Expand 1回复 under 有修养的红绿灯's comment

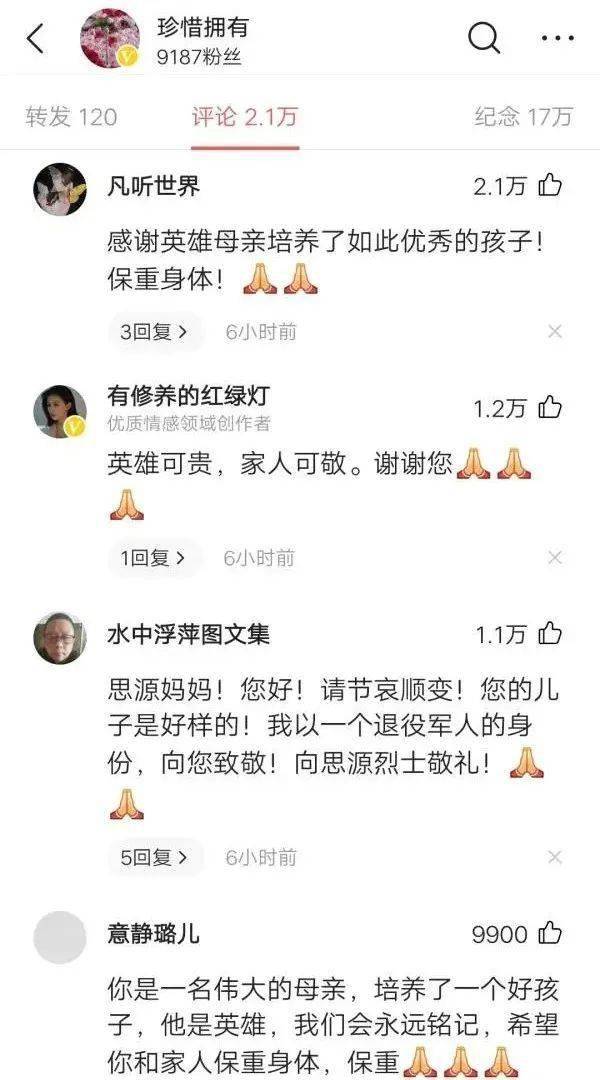[154, 558]
